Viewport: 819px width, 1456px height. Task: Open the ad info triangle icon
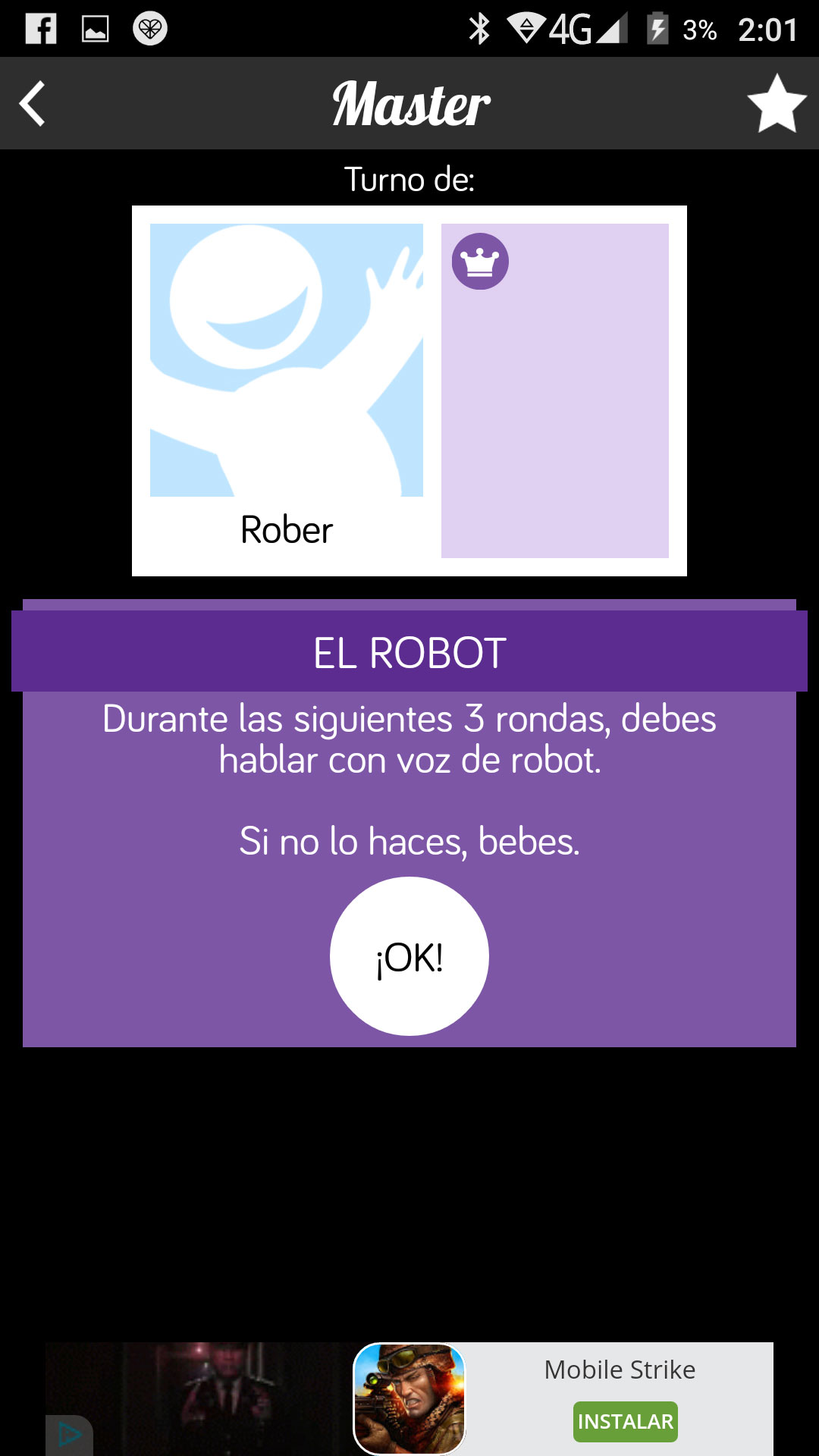[70, 1434]
